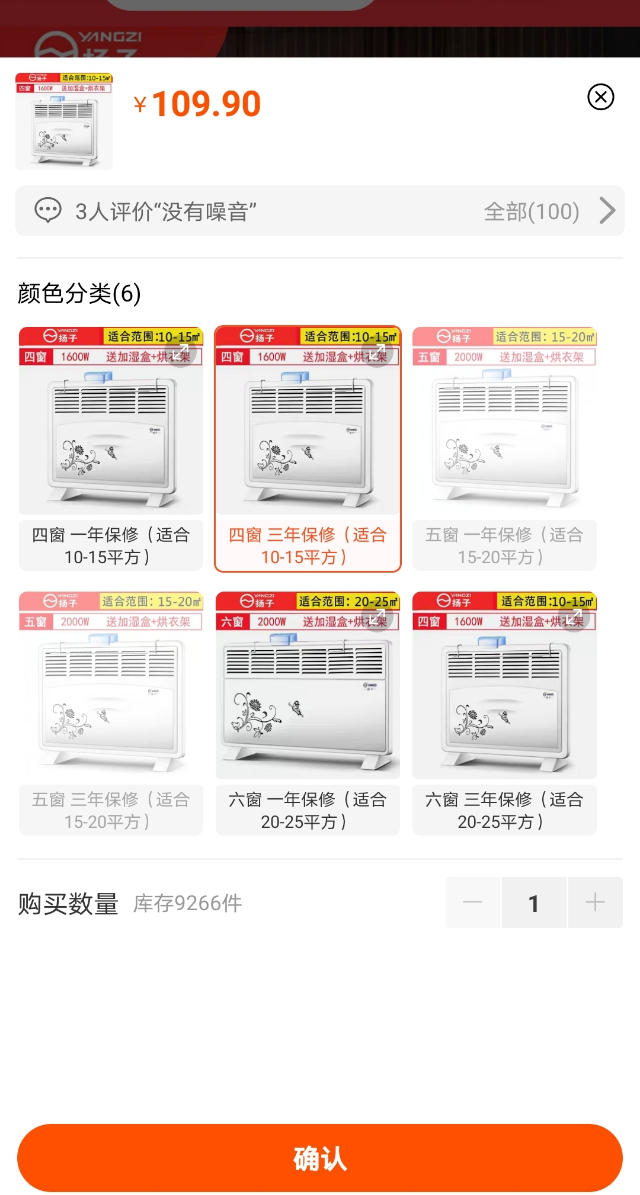640x1195 pixels.
Task: Tap the quantity field showing 1
Action: pyautogui.click(x=534, y=903)
